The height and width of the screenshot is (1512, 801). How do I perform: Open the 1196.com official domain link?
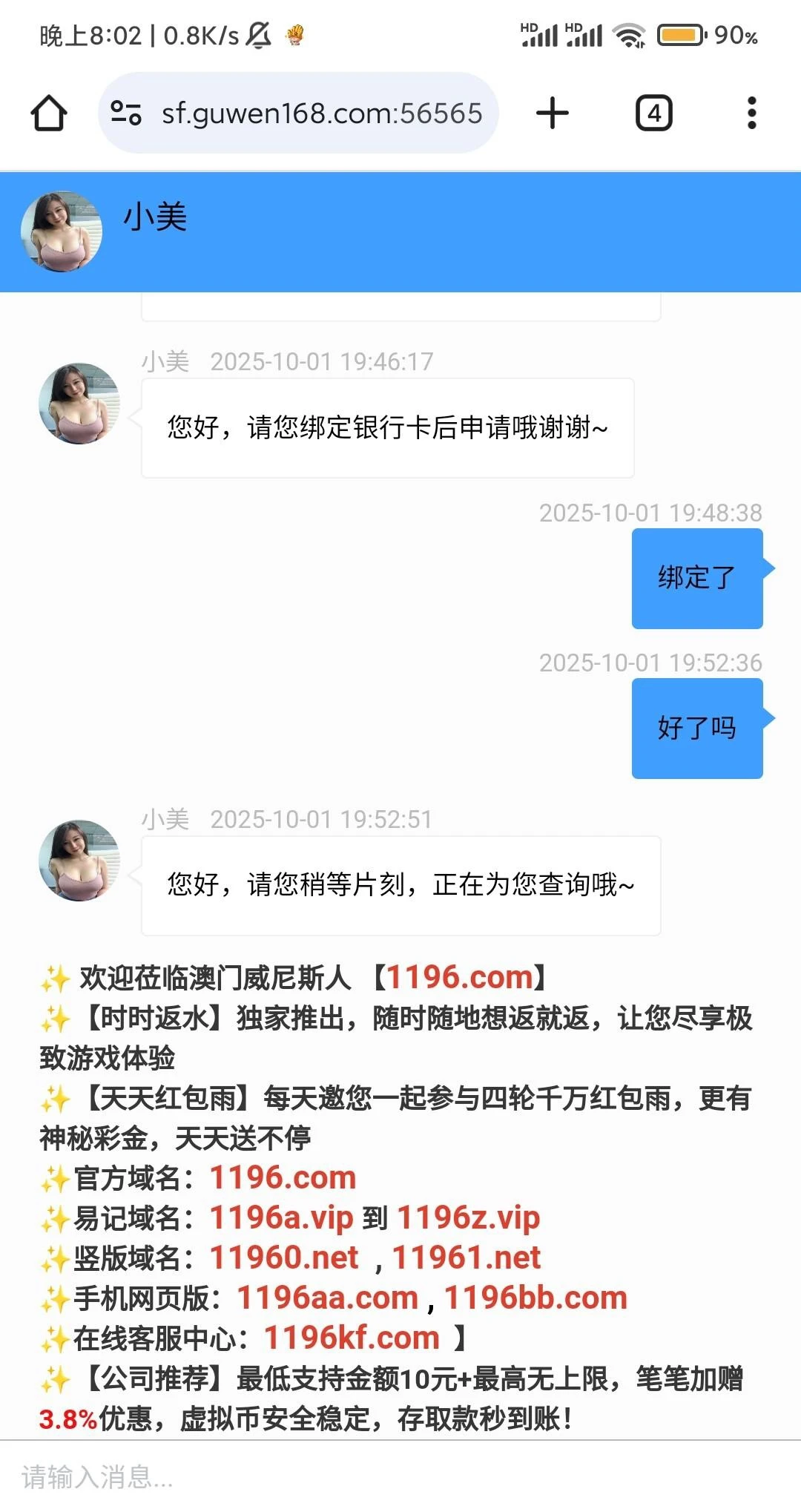tap(280, 1177)
